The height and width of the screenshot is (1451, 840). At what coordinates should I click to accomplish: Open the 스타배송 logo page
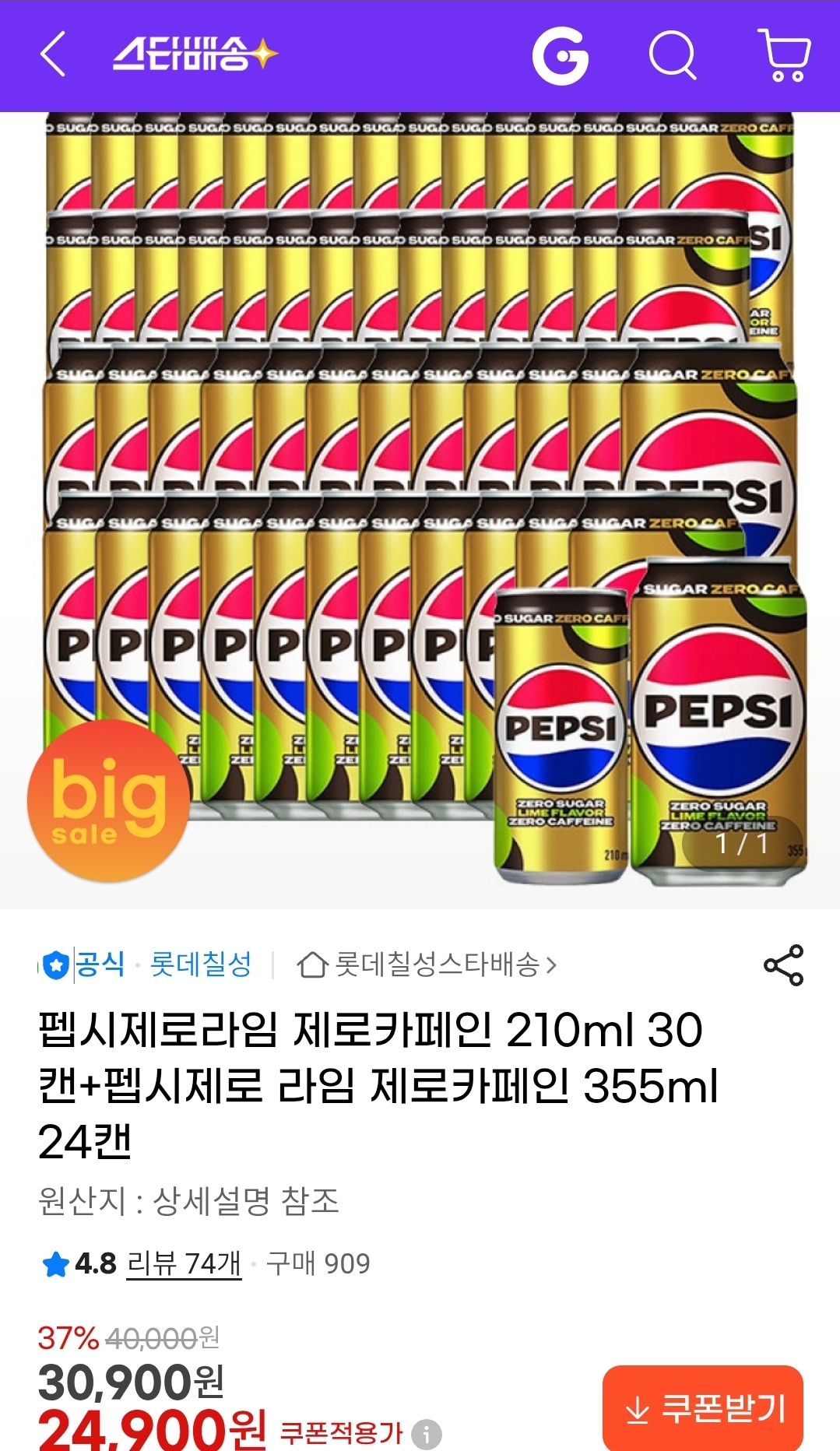click(x=195, y=54)
